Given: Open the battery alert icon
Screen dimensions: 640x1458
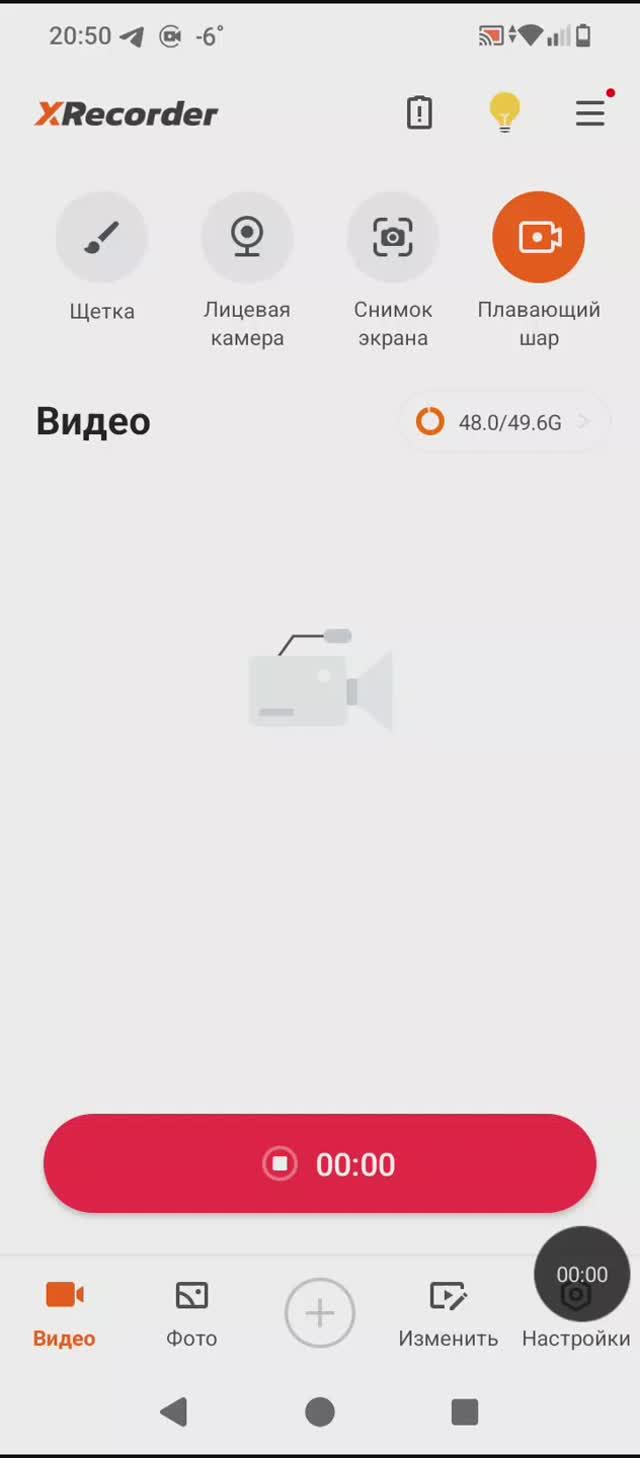Looking at the screenshot, I should (x=419, y=113).
